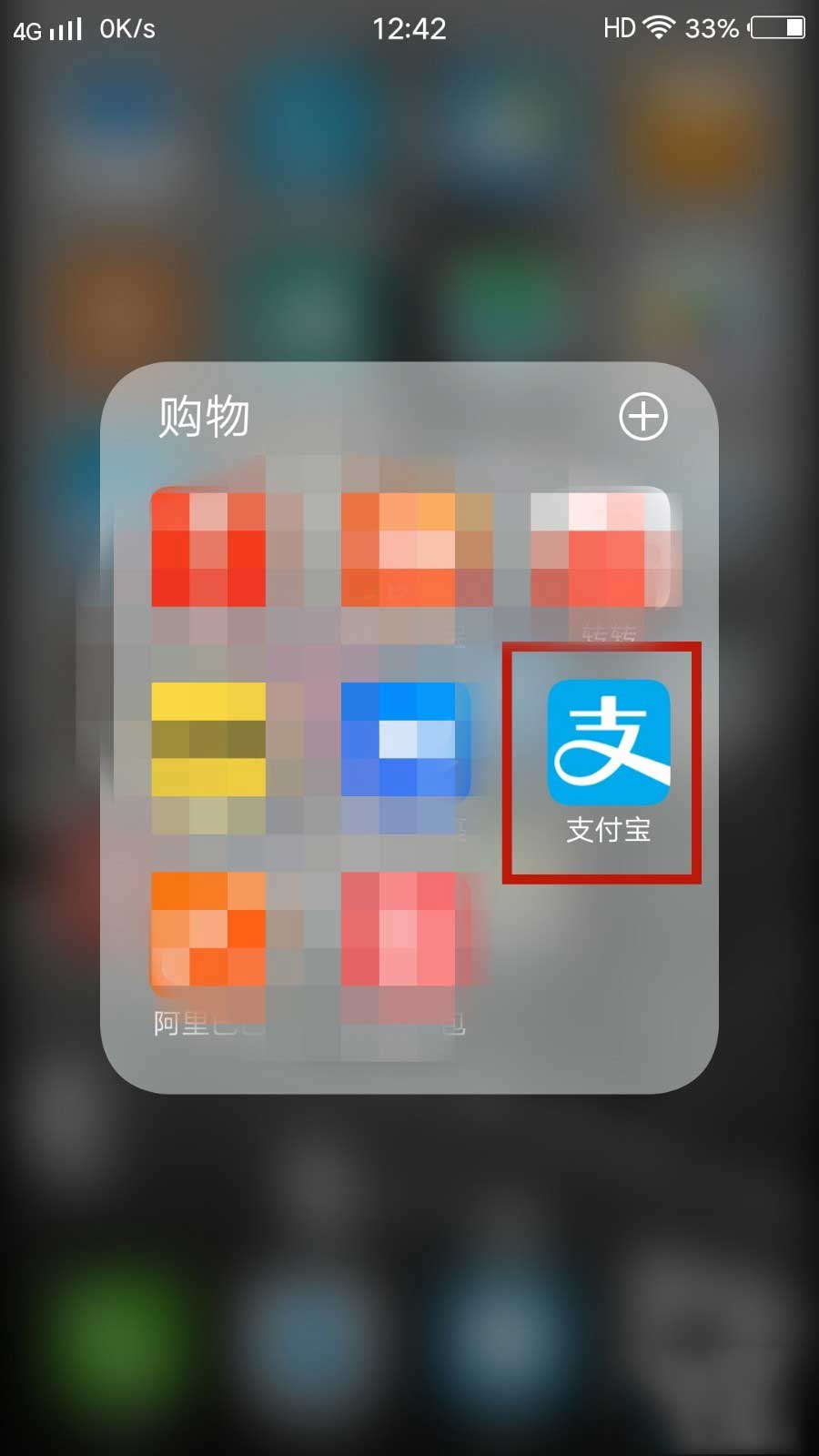Open the 支付宝 (Alipay) app
Image resolution: width=819 pixels, height=1456 pixels.
point(608,743)
